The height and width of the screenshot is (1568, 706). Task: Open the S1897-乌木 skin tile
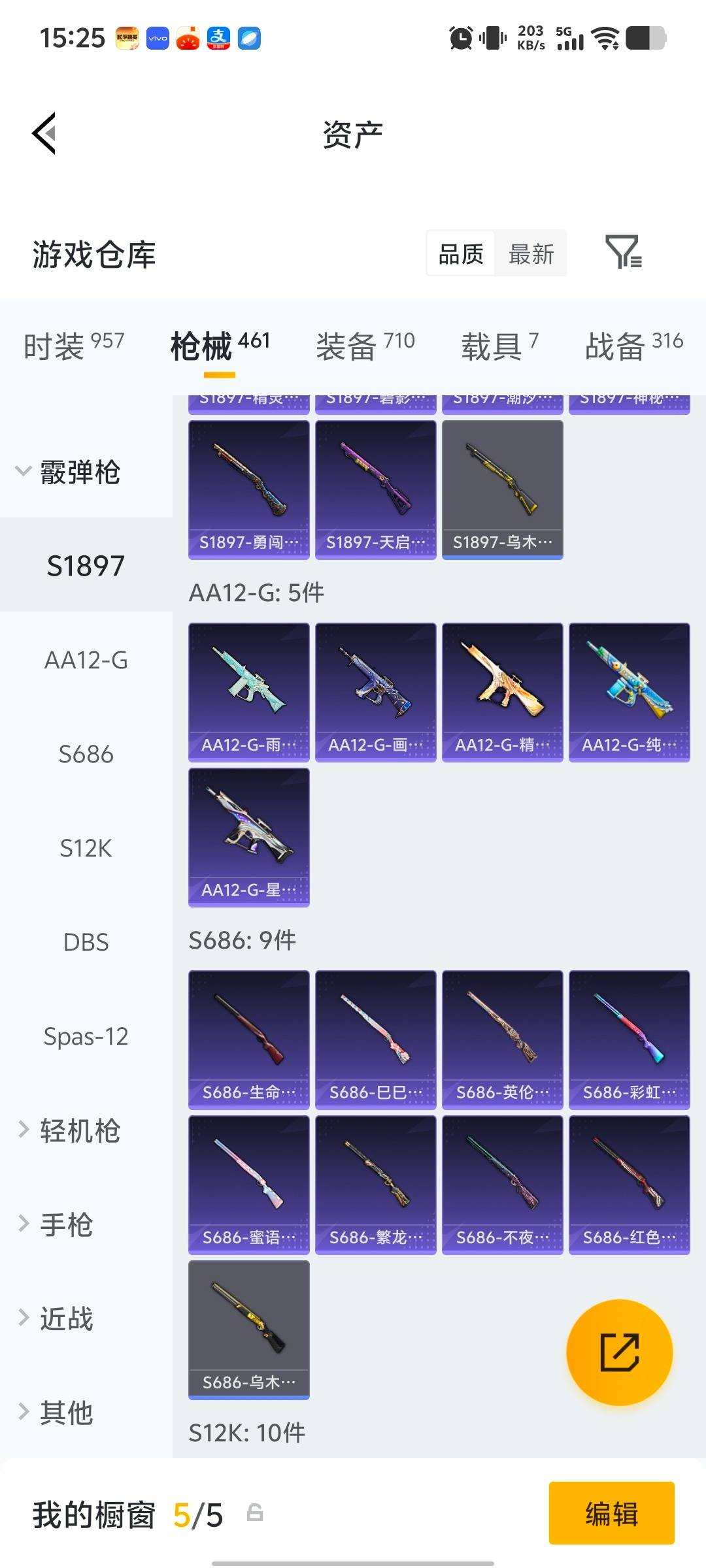(502, 490)
